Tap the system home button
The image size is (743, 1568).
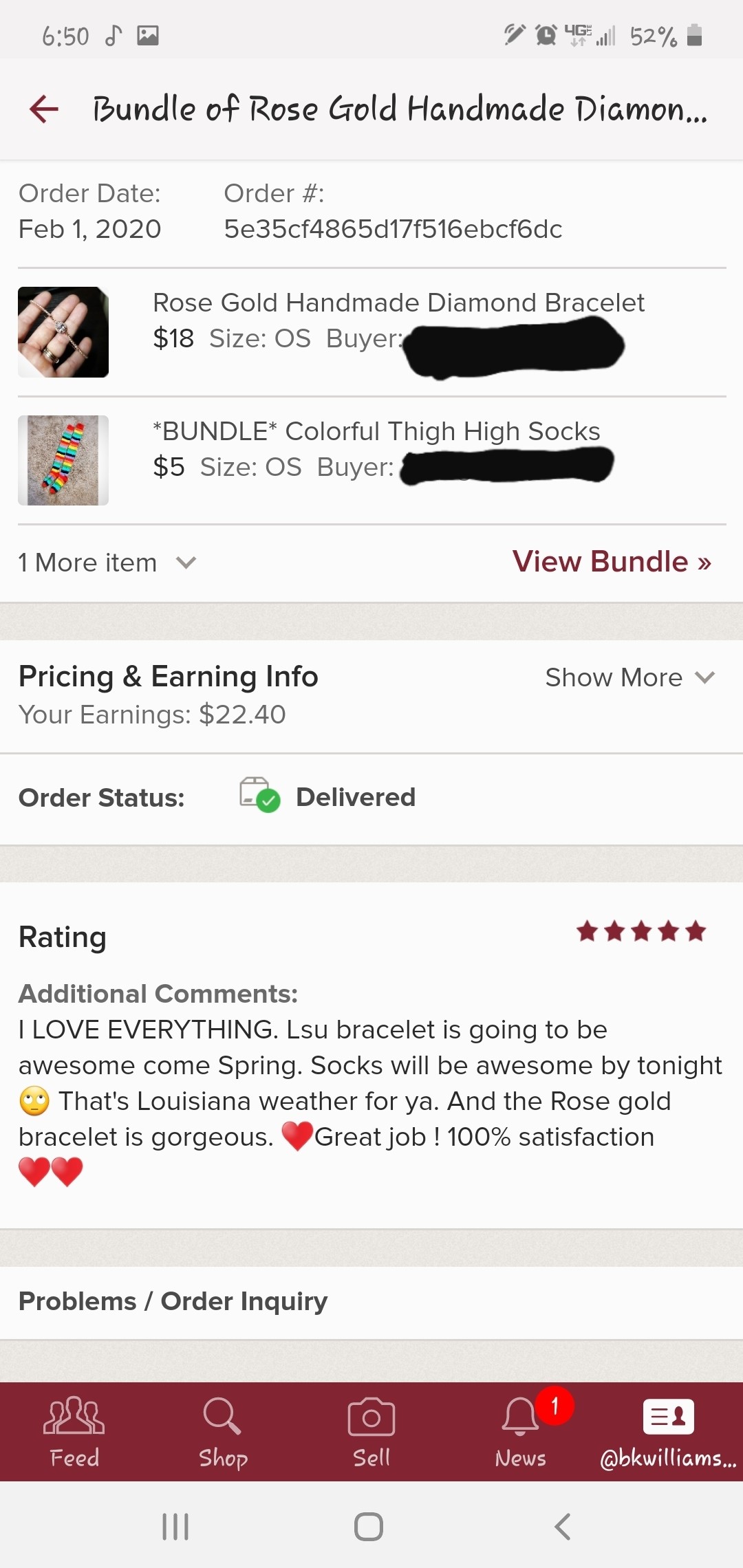(x=369, y=1527)
